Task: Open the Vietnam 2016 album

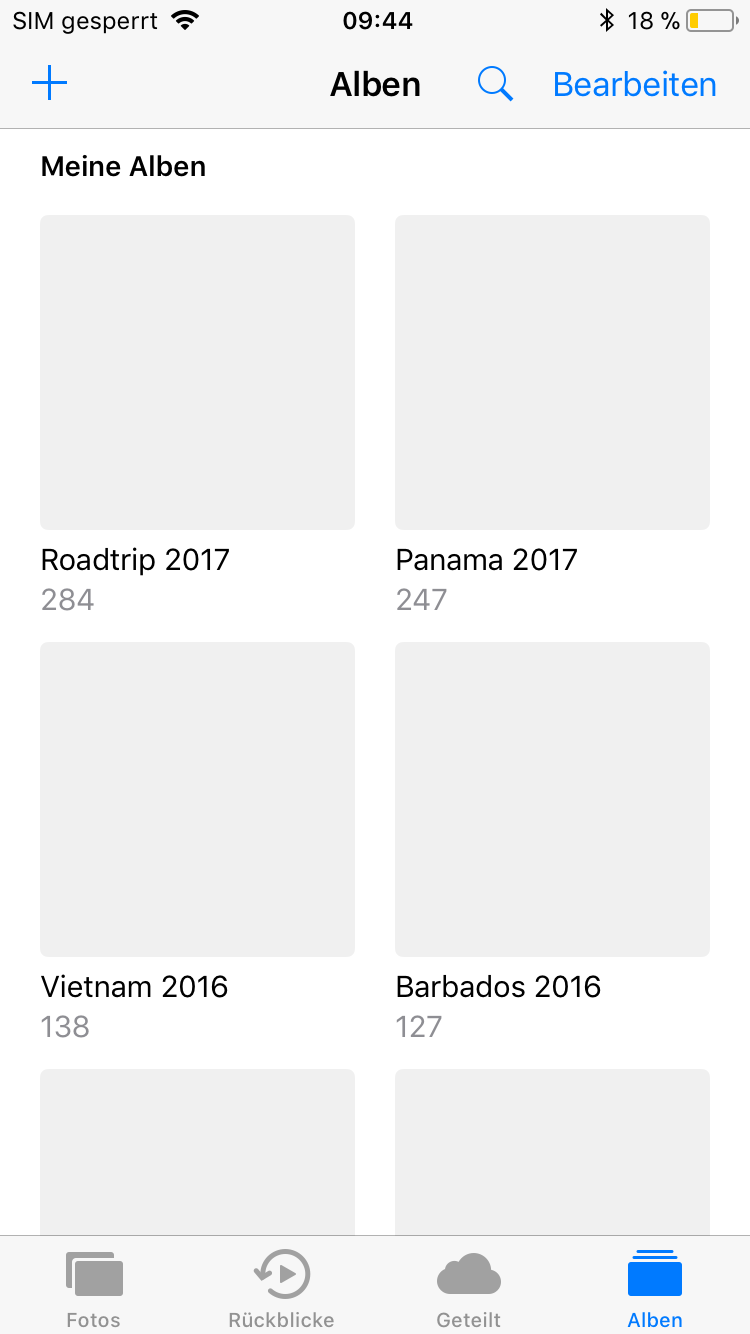Action: (x=197, y=799)
